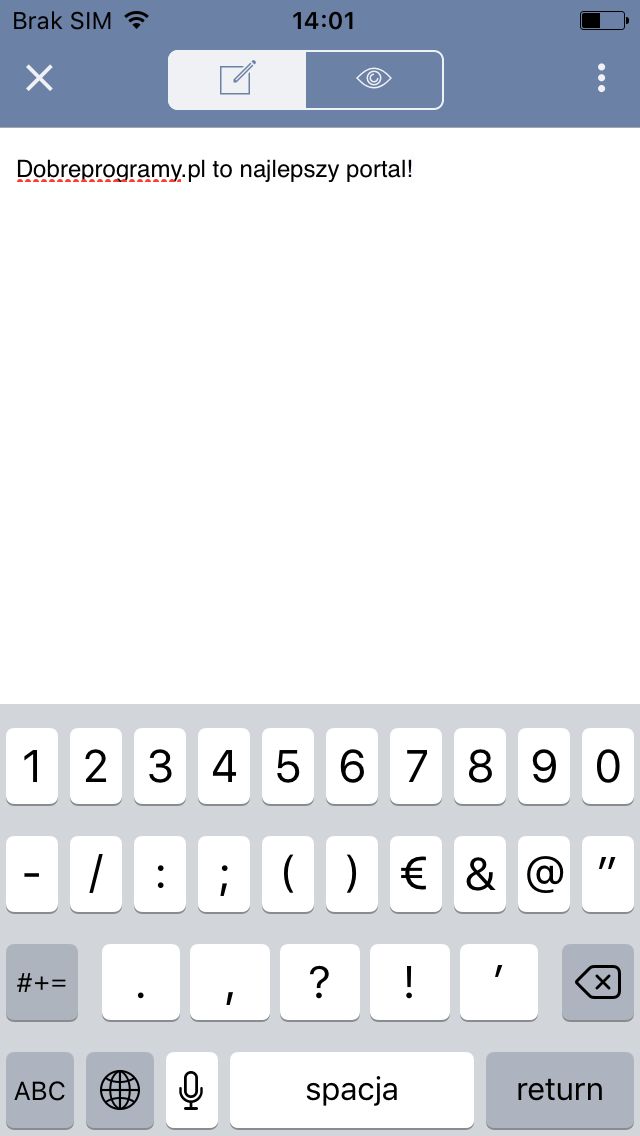Tap the note text to place cursor
640x1136 pixels.
pos(215,170)
